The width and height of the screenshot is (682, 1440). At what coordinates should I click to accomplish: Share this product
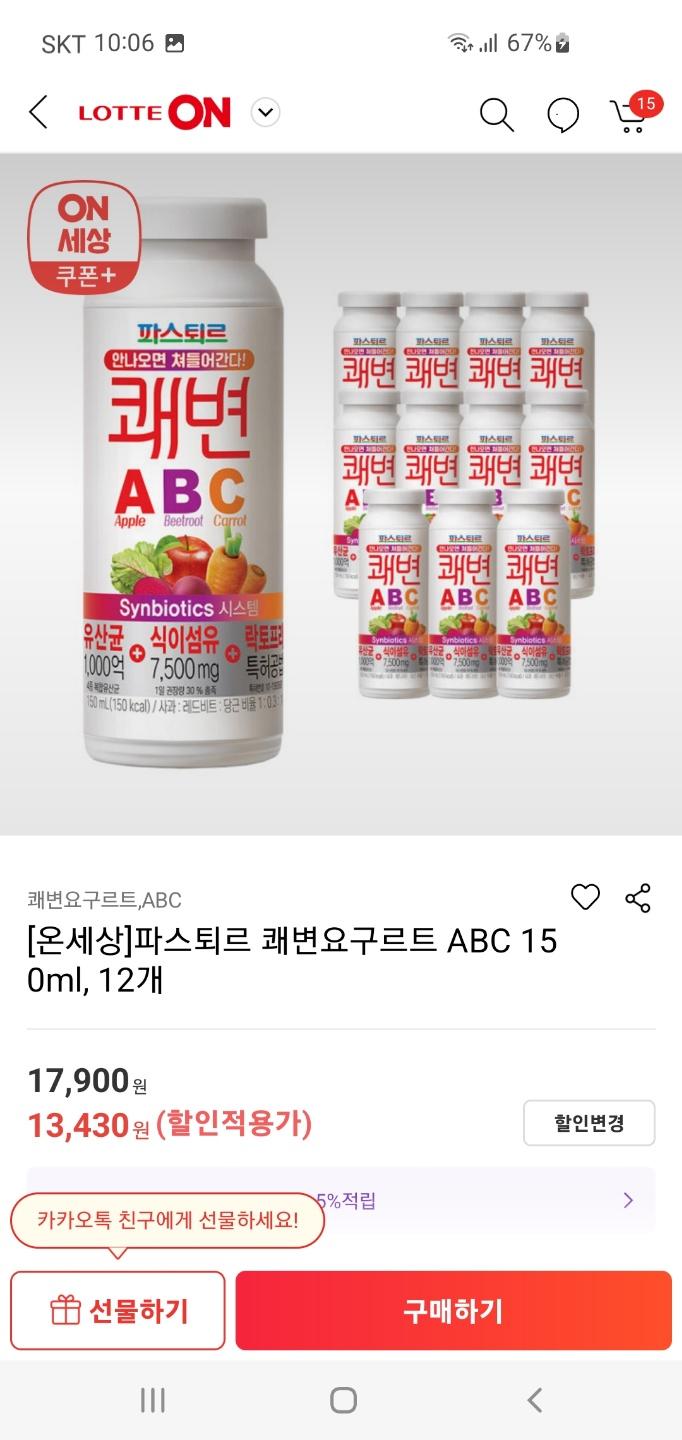click(638, 897)
